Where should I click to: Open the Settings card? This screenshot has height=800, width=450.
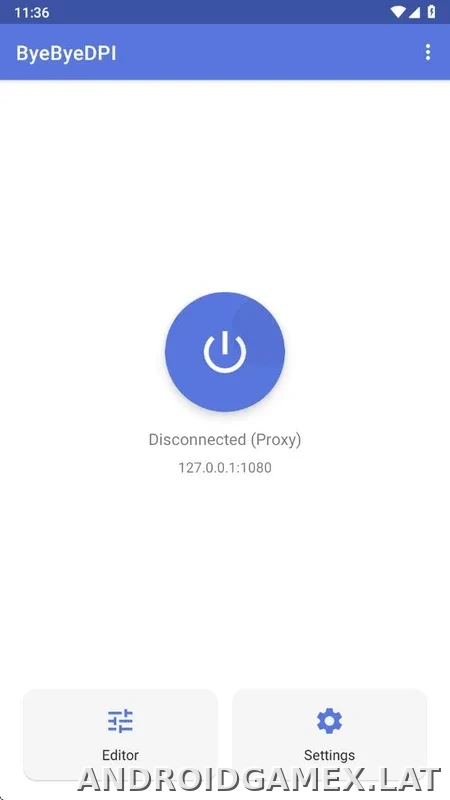[330, 735]
